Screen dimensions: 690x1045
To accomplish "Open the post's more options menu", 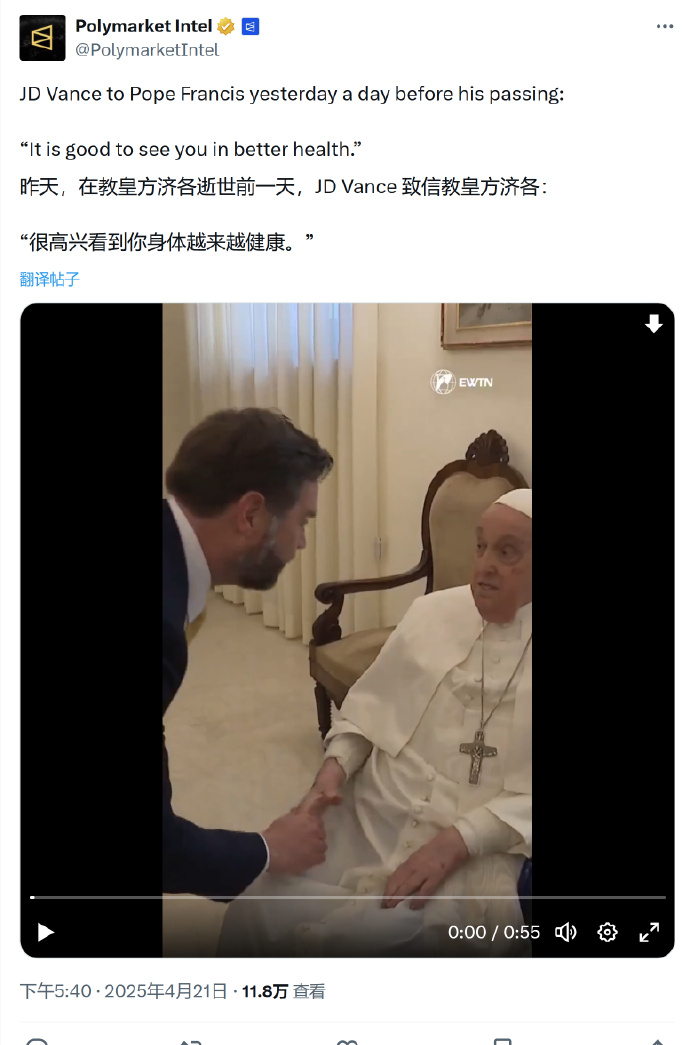I will pos(665,27).
